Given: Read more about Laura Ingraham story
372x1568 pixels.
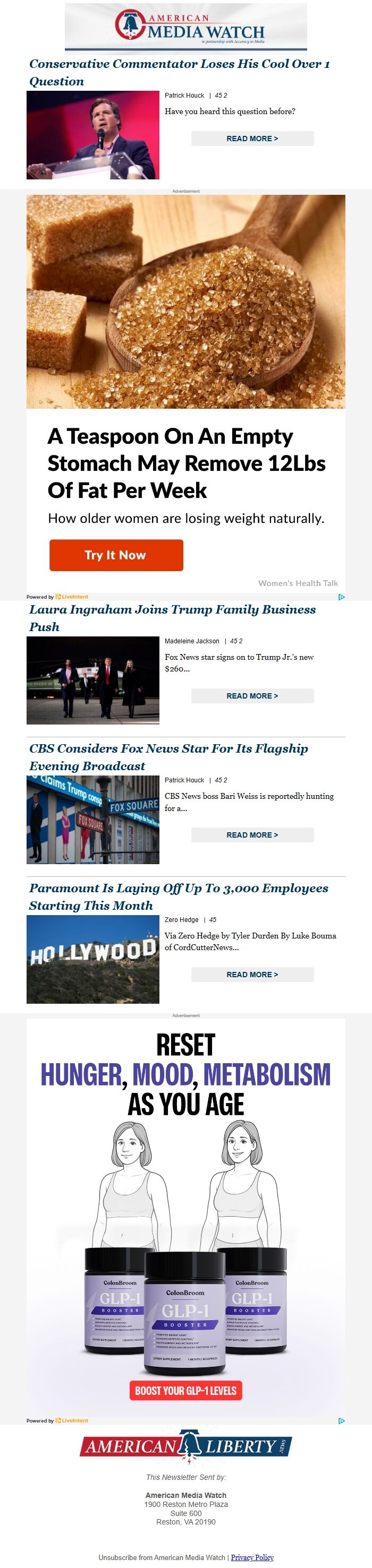Looking at the screenshot, I should click(252, 696).
